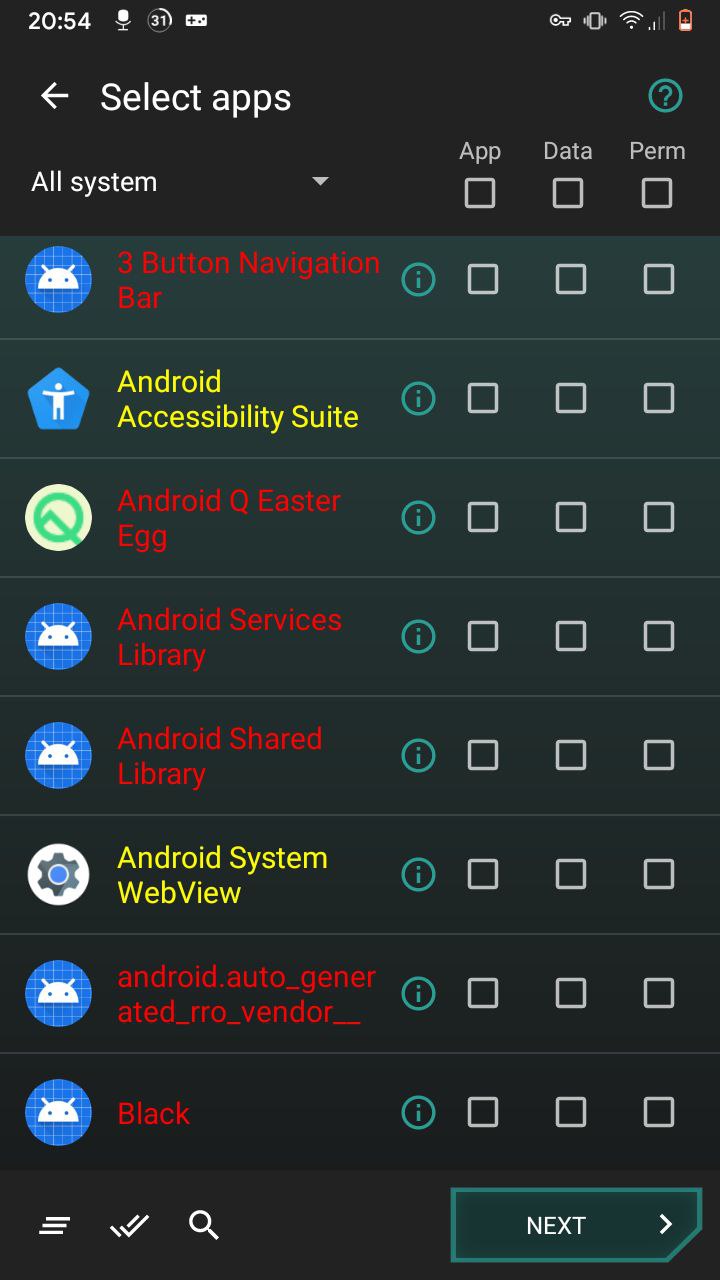Screen dimensions: 720x1280
Task: Search apps with the magnifier icon
Action: (204, 1225)
